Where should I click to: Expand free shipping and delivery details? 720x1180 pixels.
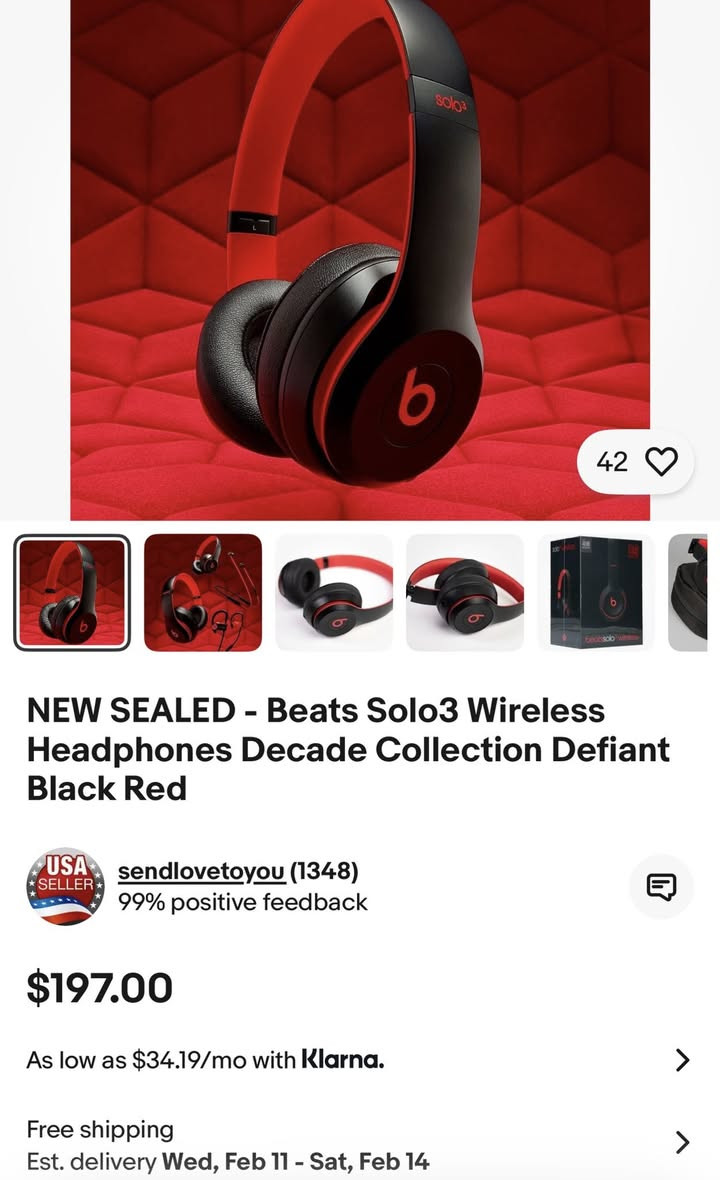[682, 1143]
